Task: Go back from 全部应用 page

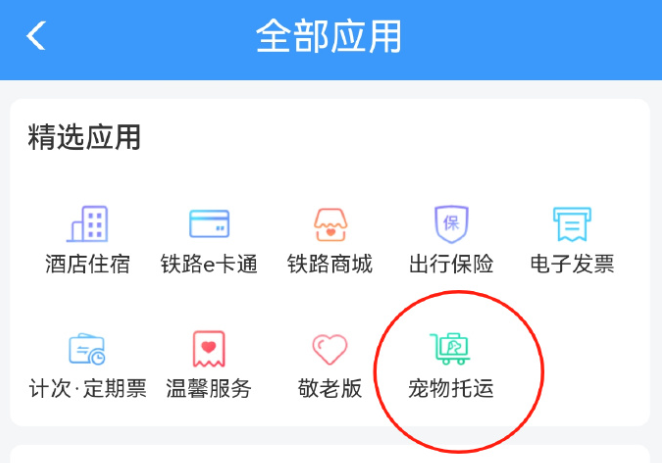Action: [37, 37]
